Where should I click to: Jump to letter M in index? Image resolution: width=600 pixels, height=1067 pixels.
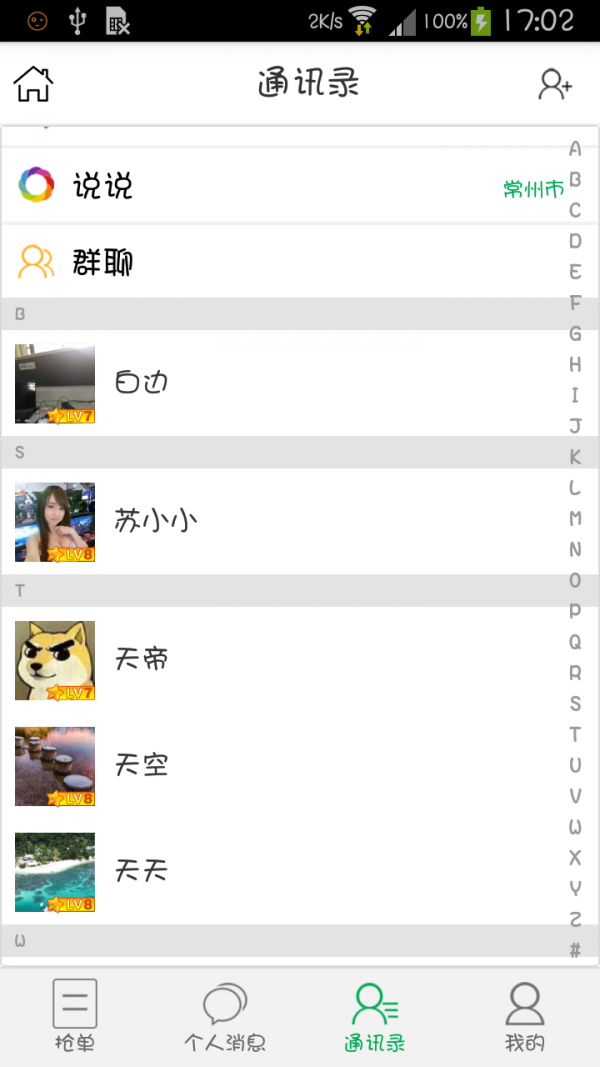(x=575, y=518)
